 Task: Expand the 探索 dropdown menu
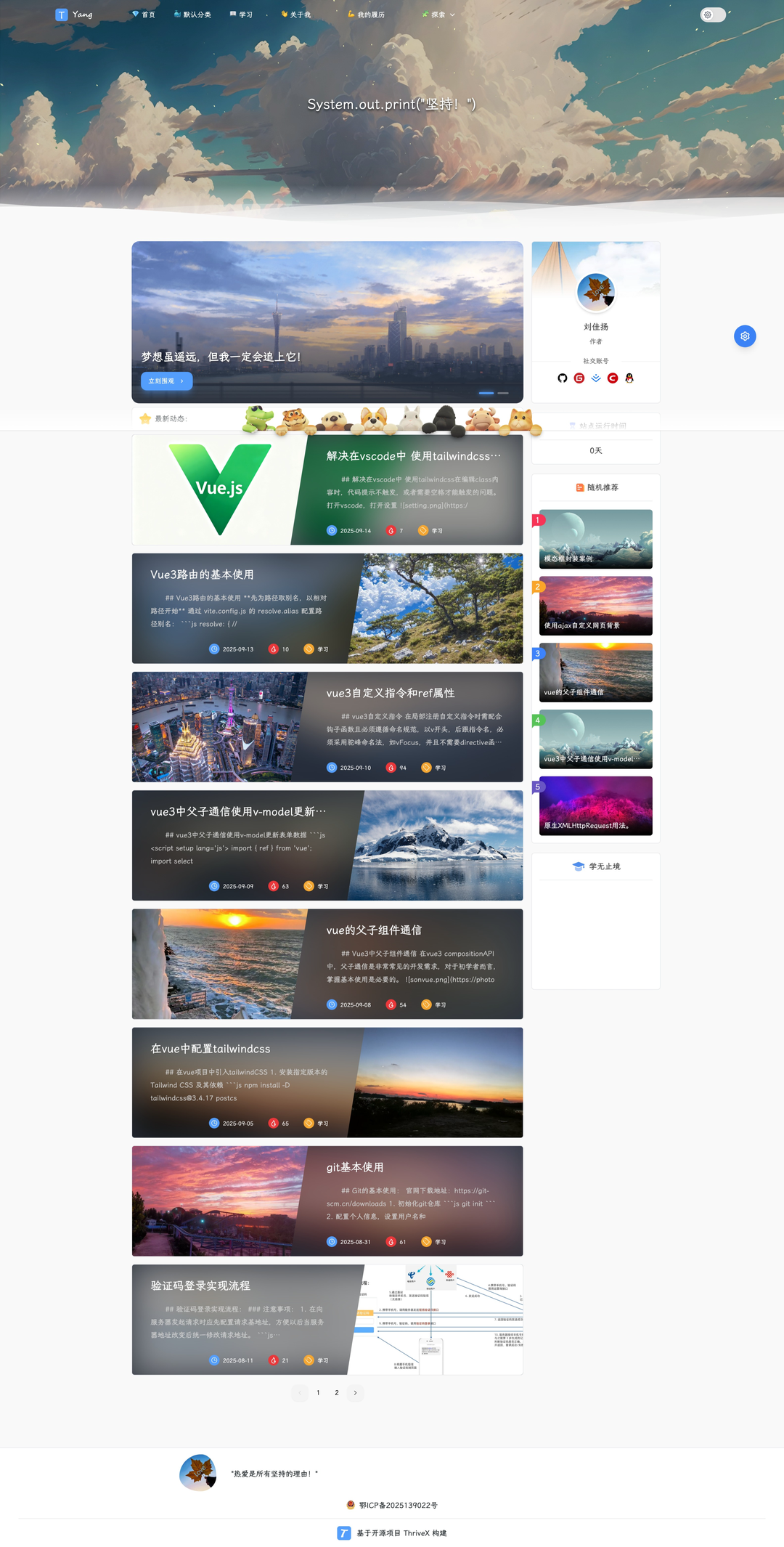[438, 15]
